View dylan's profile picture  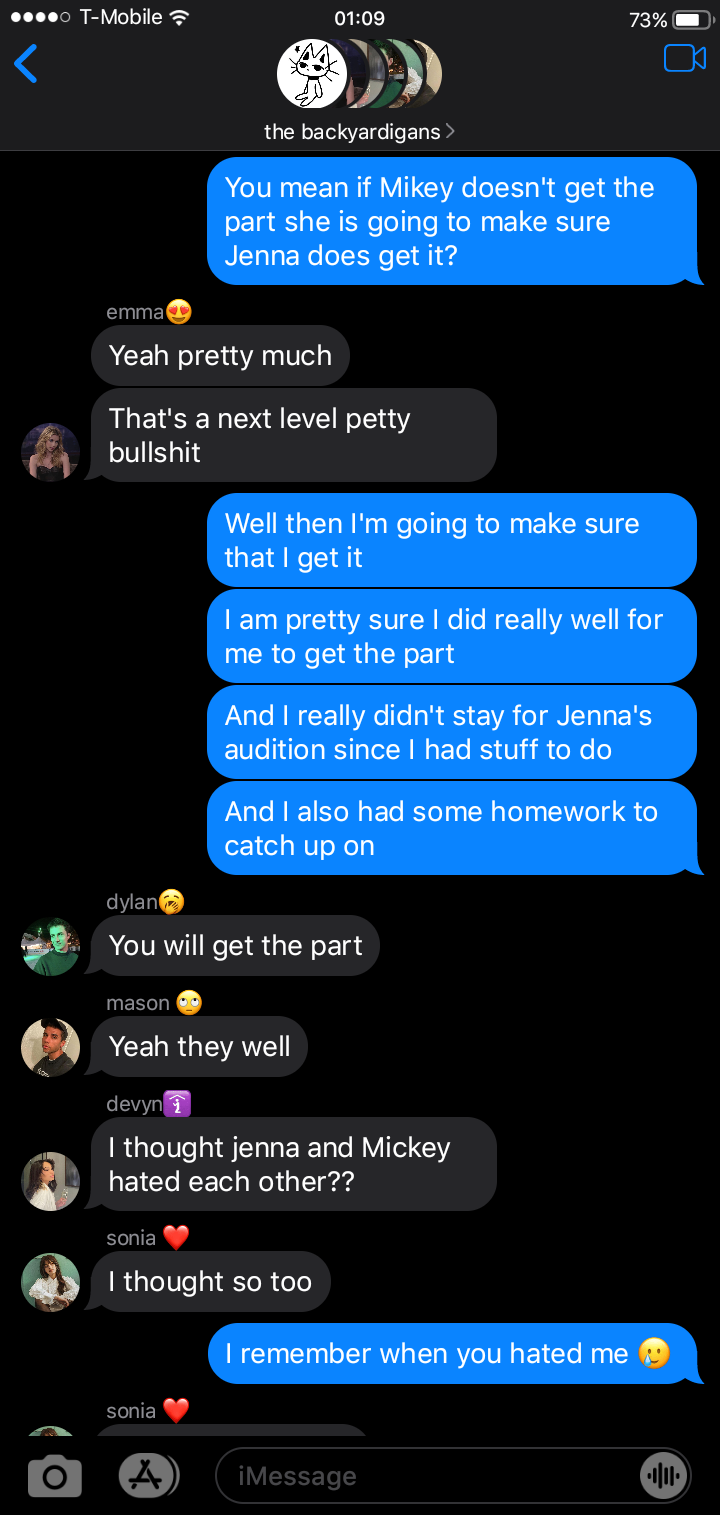point(50,946)
